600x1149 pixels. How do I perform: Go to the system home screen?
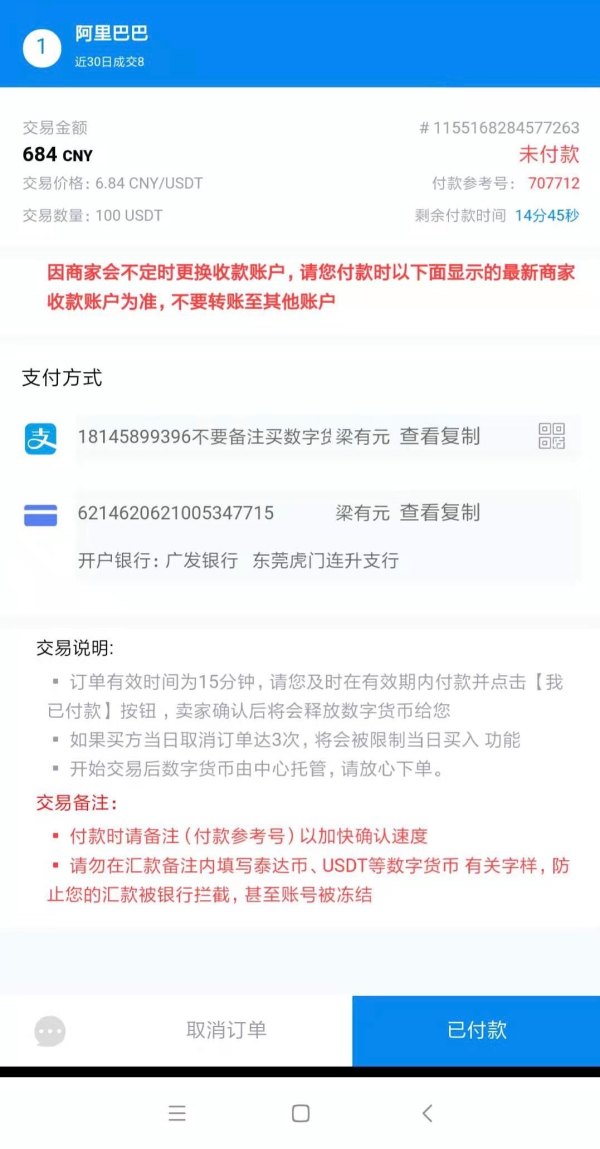point(300,1113)
